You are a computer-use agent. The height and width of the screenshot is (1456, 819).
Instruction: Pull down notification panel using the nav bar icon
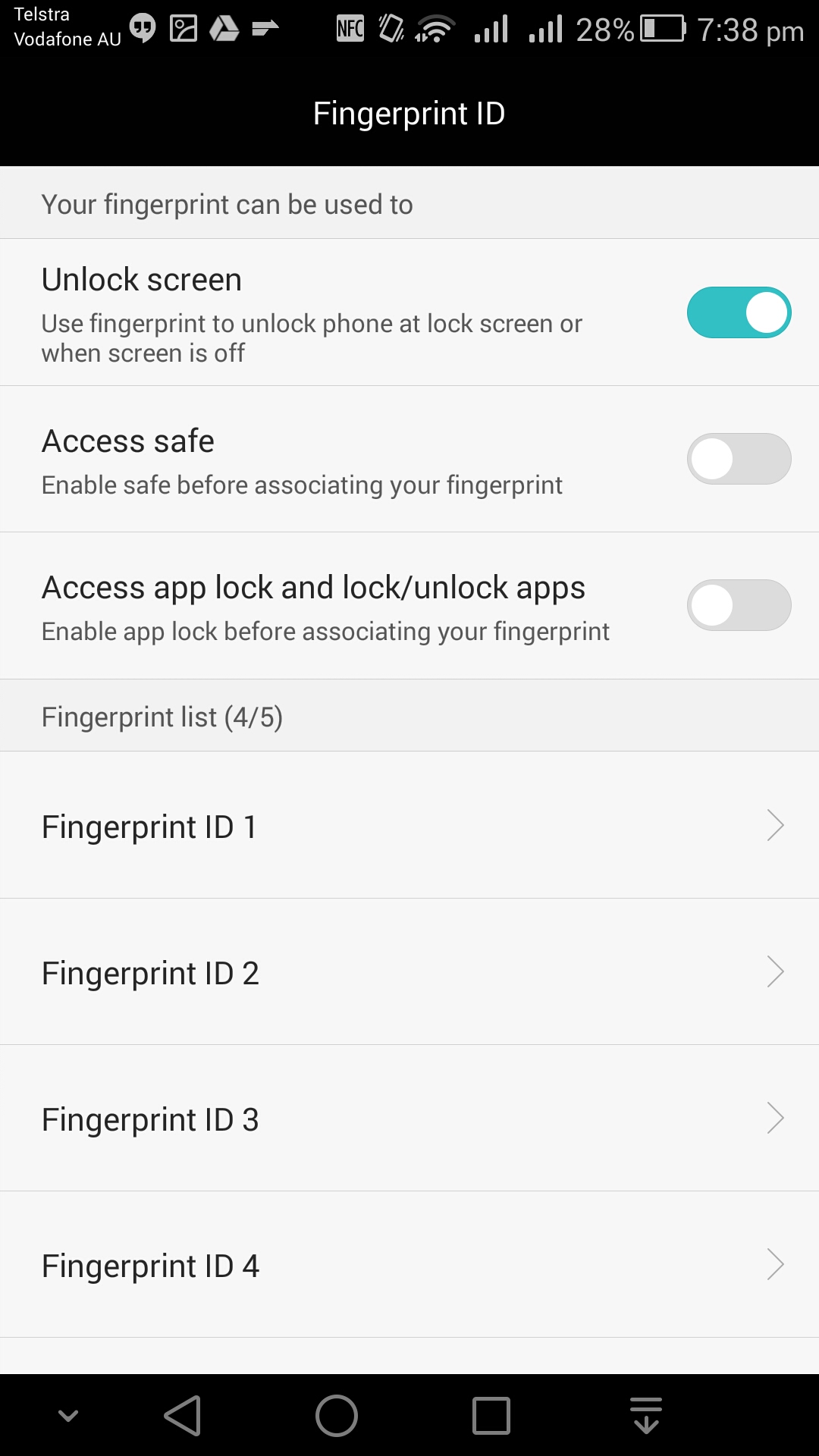point(646,1416)
